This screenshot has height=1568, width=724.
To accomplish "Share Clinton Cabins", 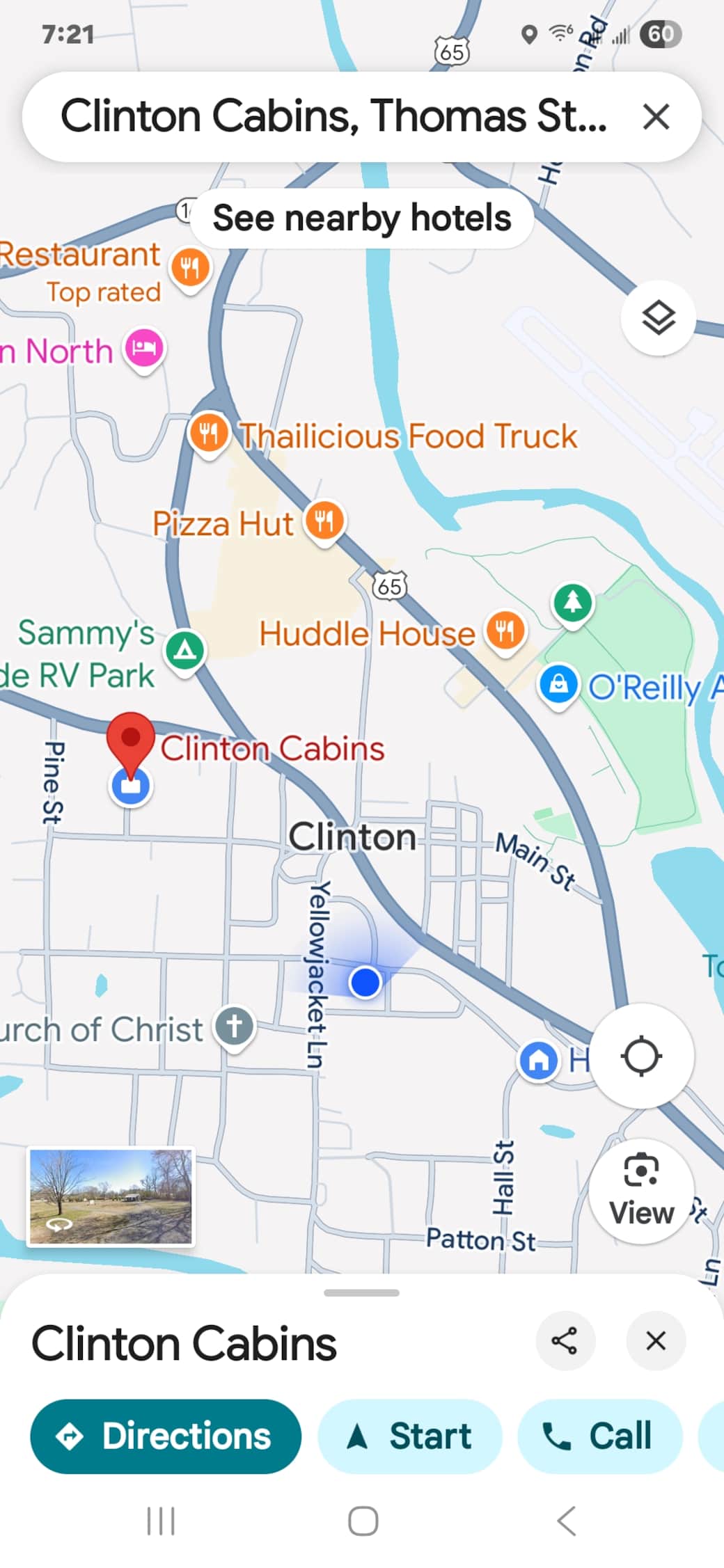I will tap(565, 1340).
